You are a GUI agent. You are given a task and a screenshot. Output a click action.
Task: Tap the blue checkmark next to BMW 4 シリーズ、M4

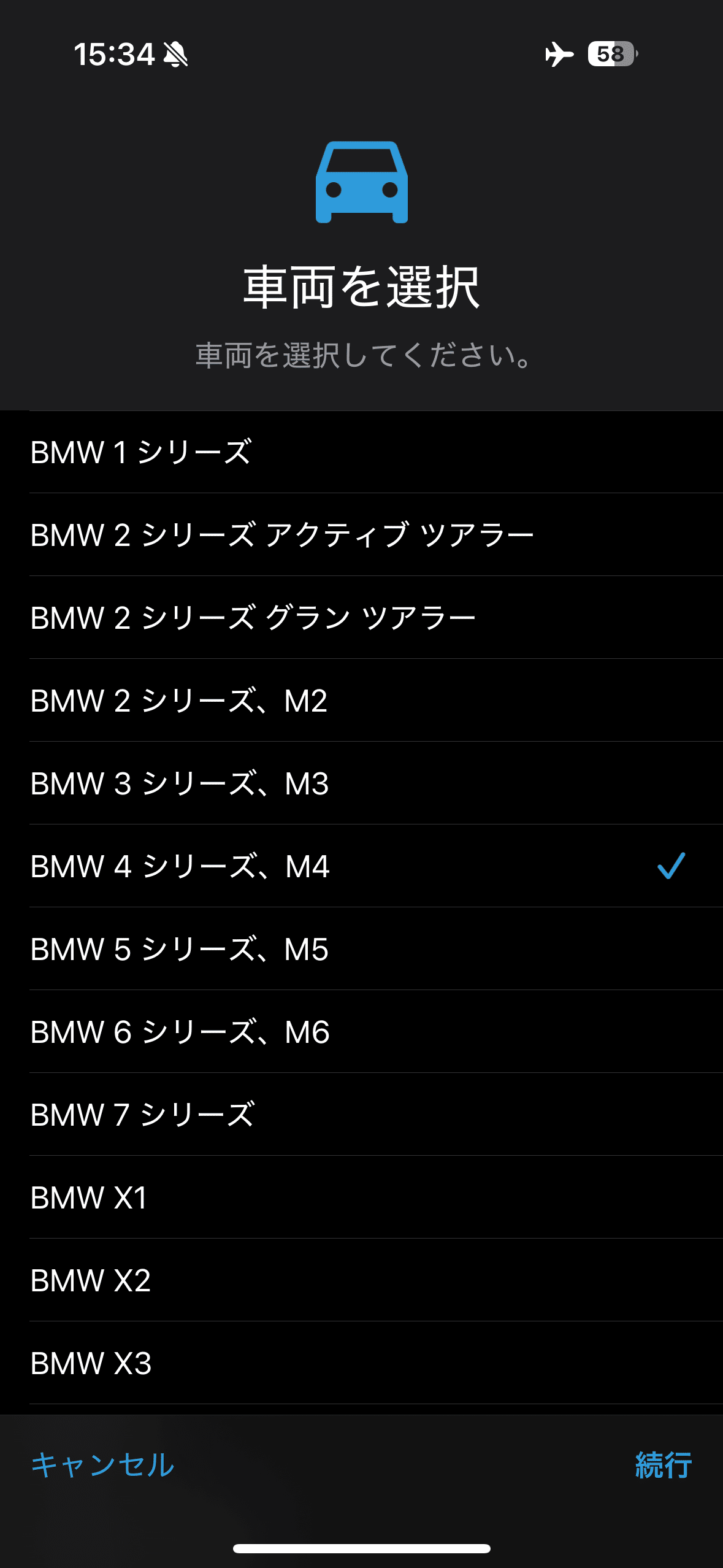[x=671, y=867]
